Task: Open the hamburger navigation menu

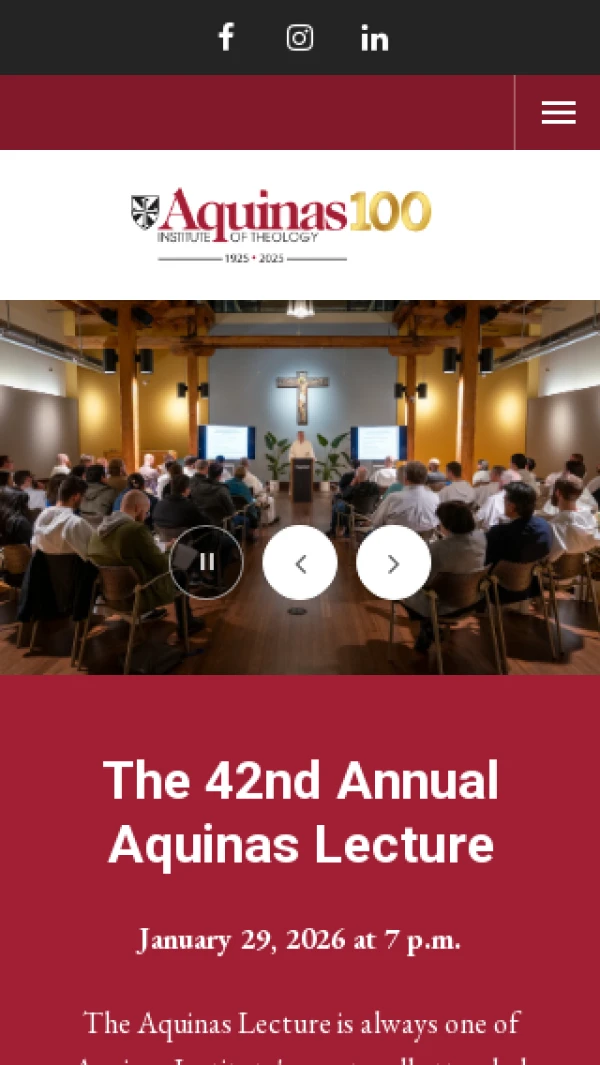Action: [558, 113]
